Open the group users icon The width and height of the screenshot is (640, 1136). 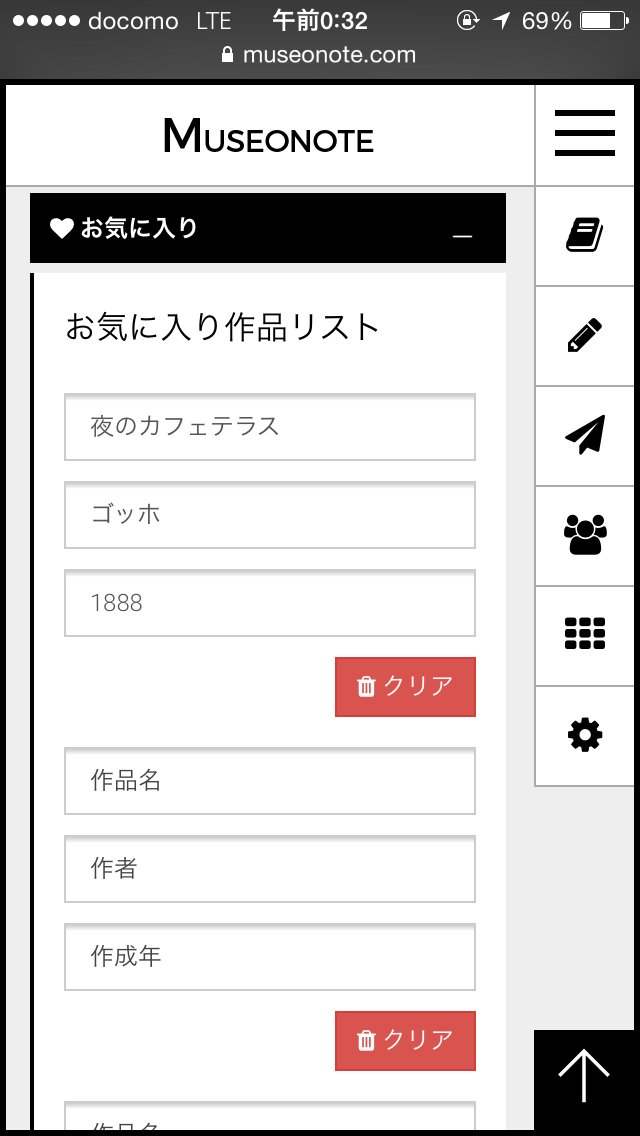584,535
